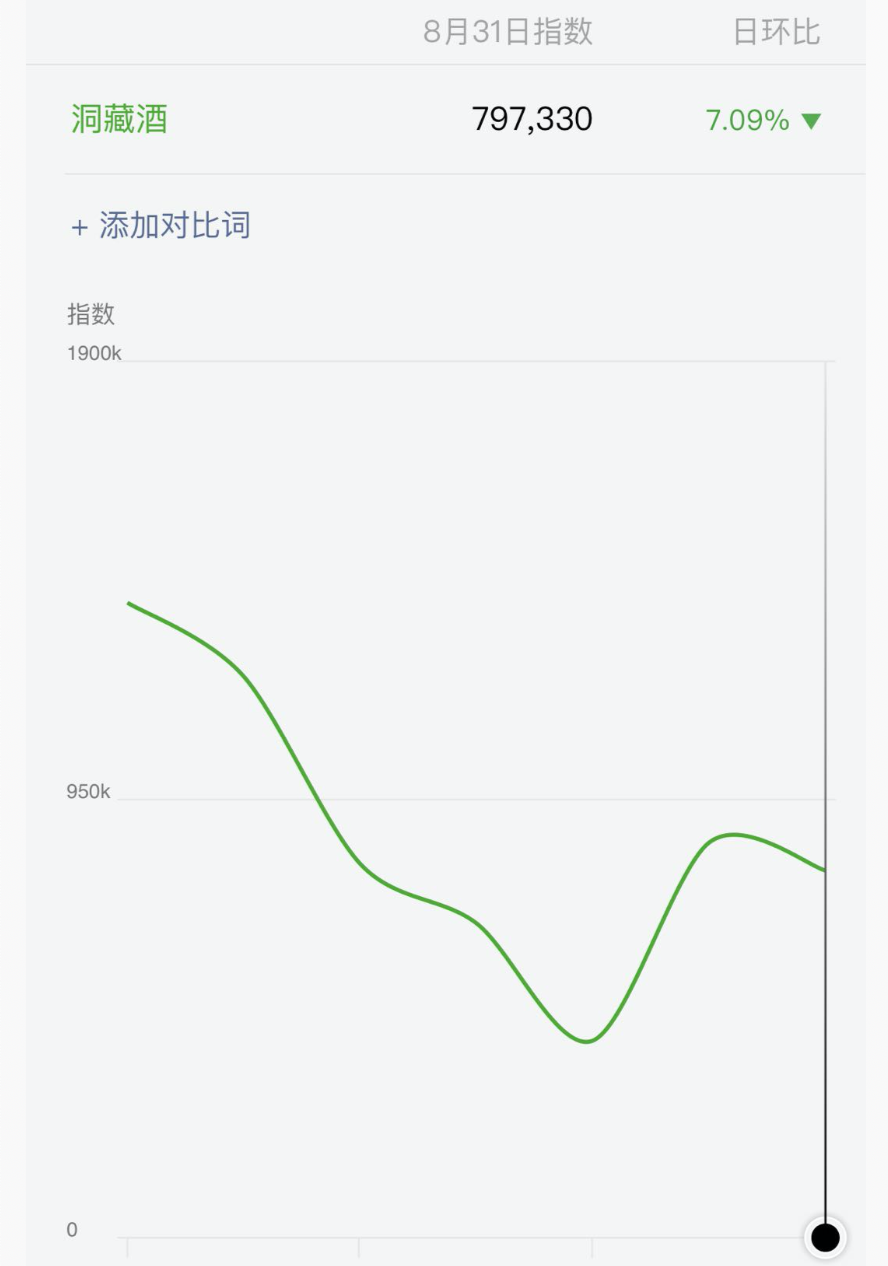Tap the black data point marker on the chart
The height and width of the screenshot is (1266, 888).
pyautogui.click(x=825, y=1237)
